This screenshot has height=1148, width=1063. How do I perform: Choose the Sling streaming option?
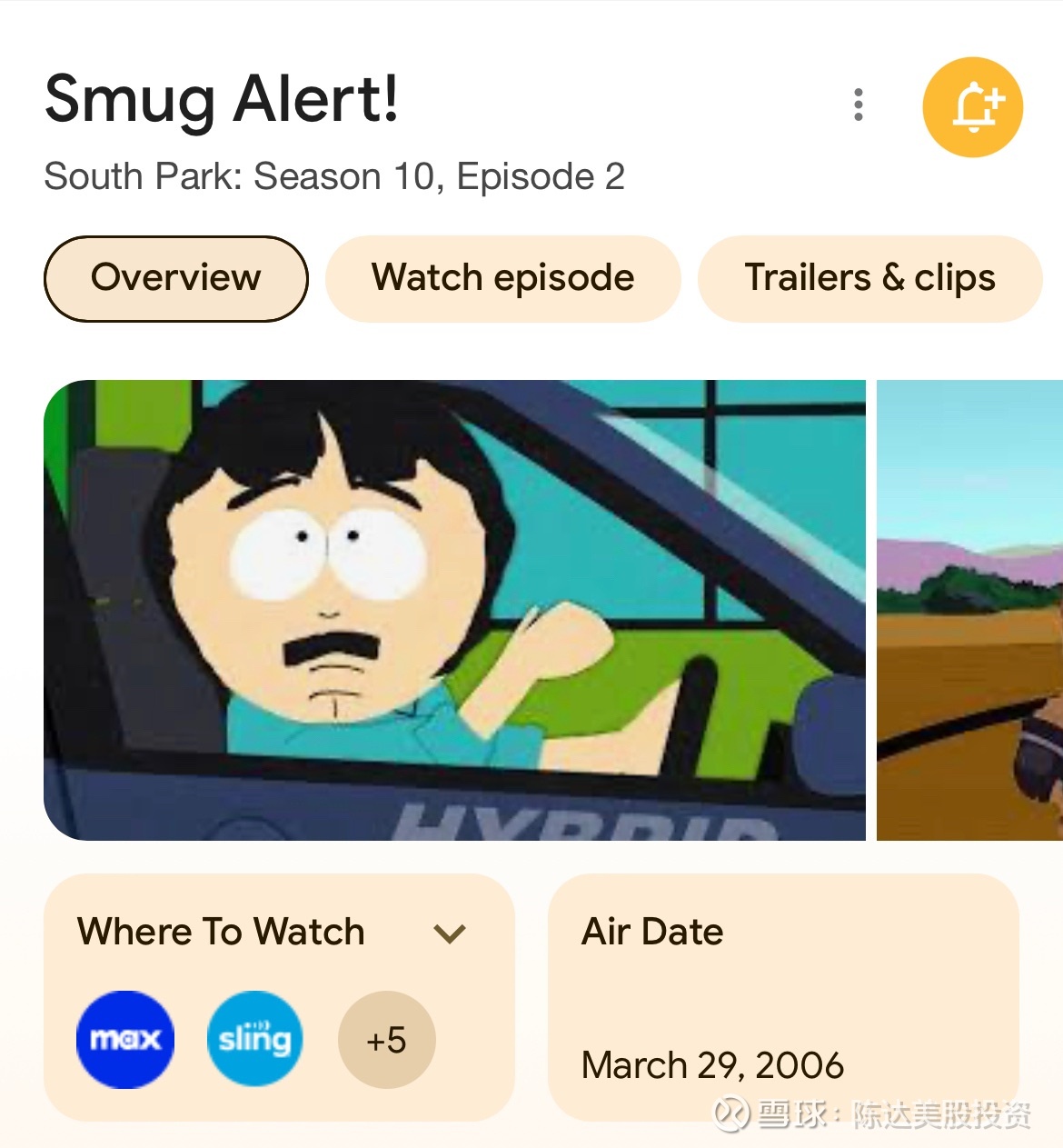pos(255,1039)
